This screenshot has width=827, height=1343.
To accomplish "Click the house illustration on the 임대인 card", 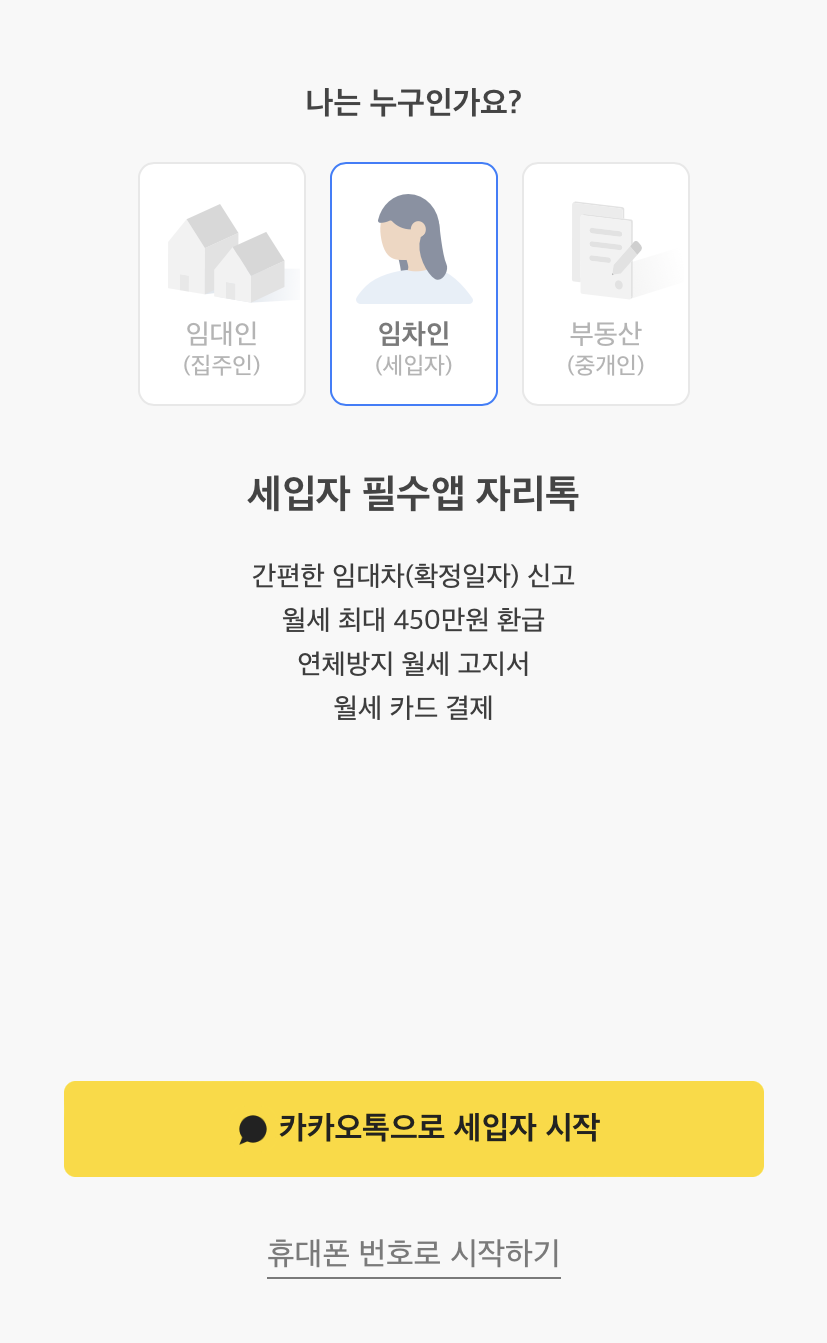I will pos(220,250).
